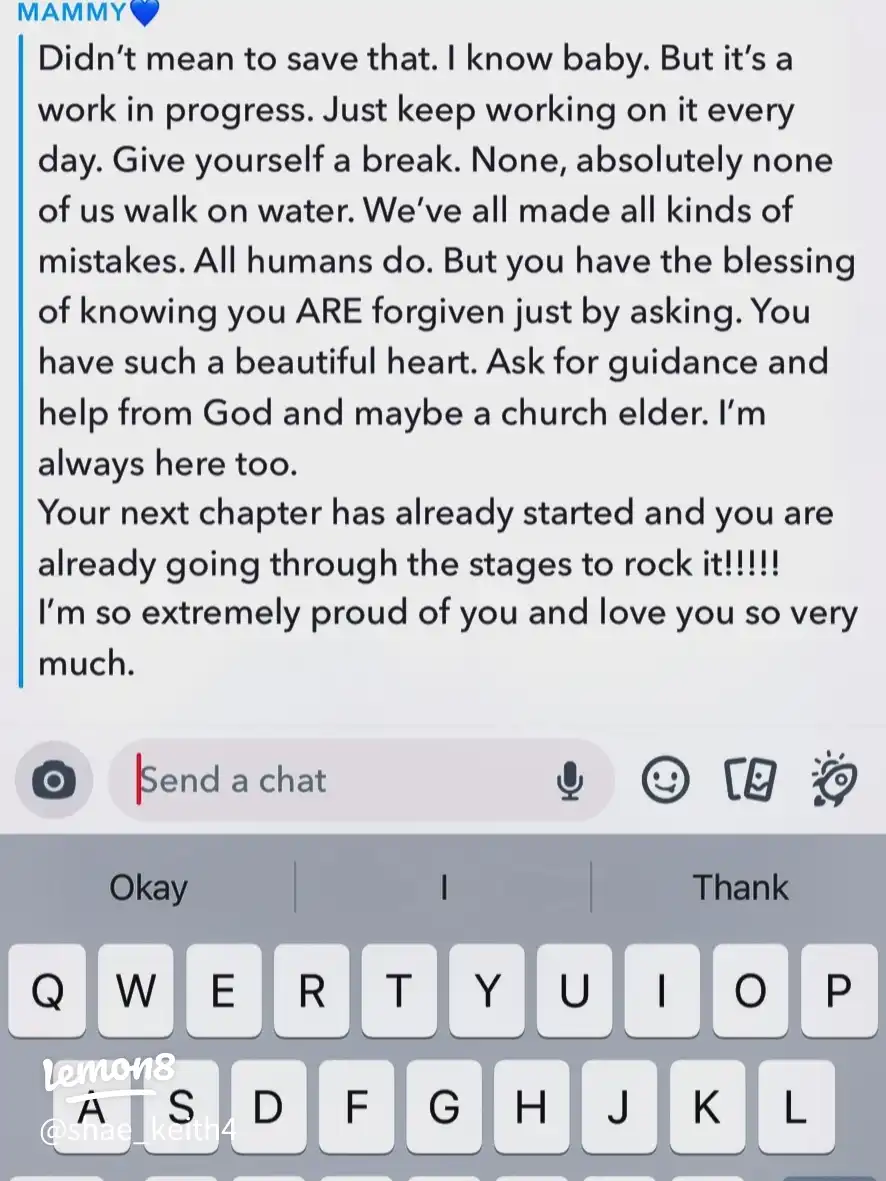
Task: Start voice input with the microphone icon
Action: coord(570,781)
